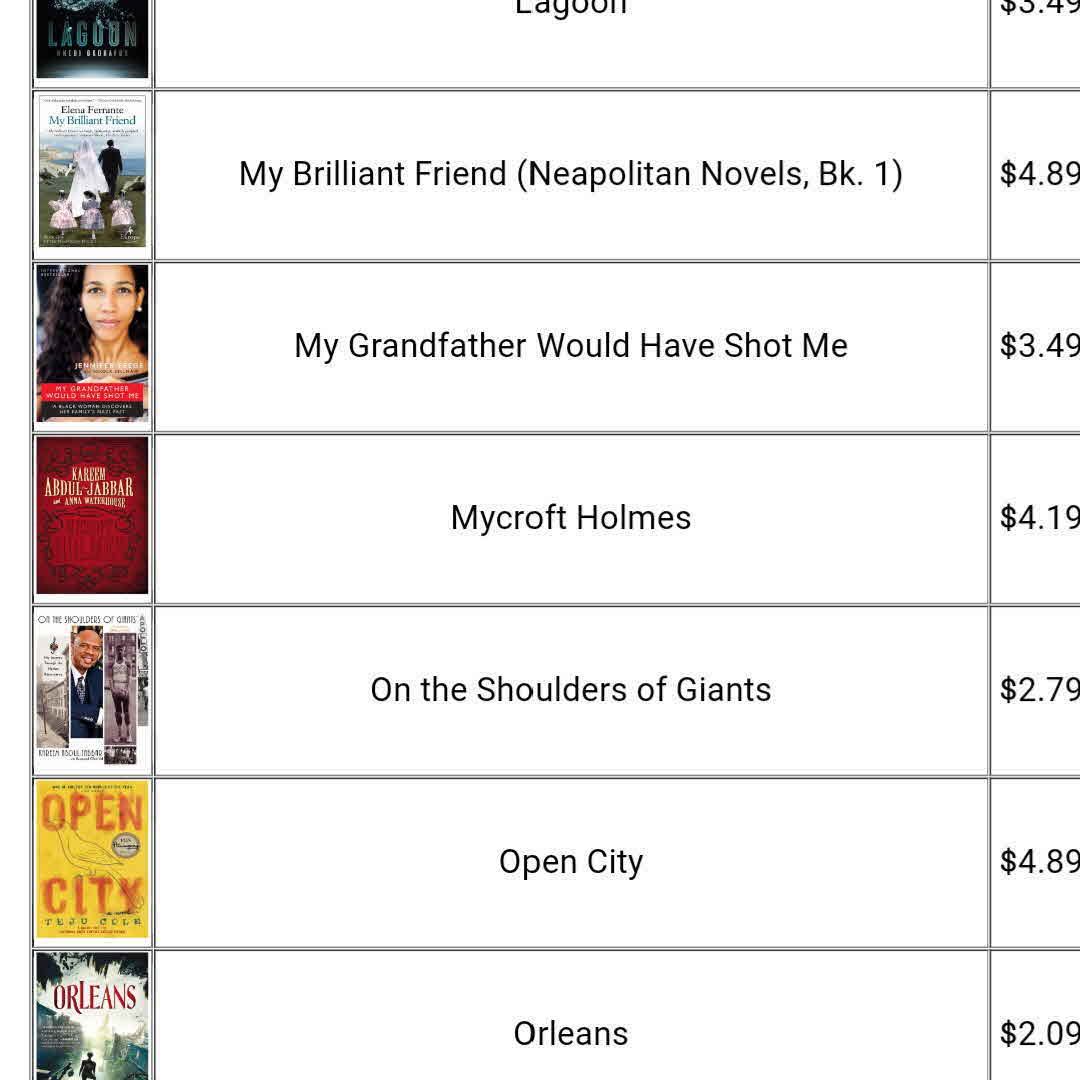Open the Lagoon book cover
This screenshot has width=1080, height=1080.
(92, 40)
